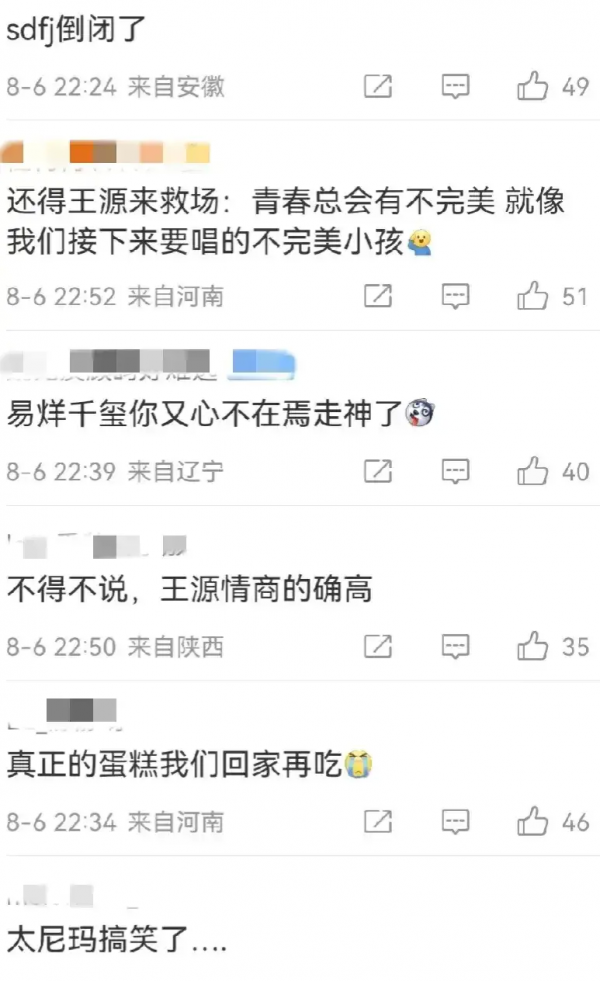Reply to the comment about 王源来救场

click(x=456, y=296)
